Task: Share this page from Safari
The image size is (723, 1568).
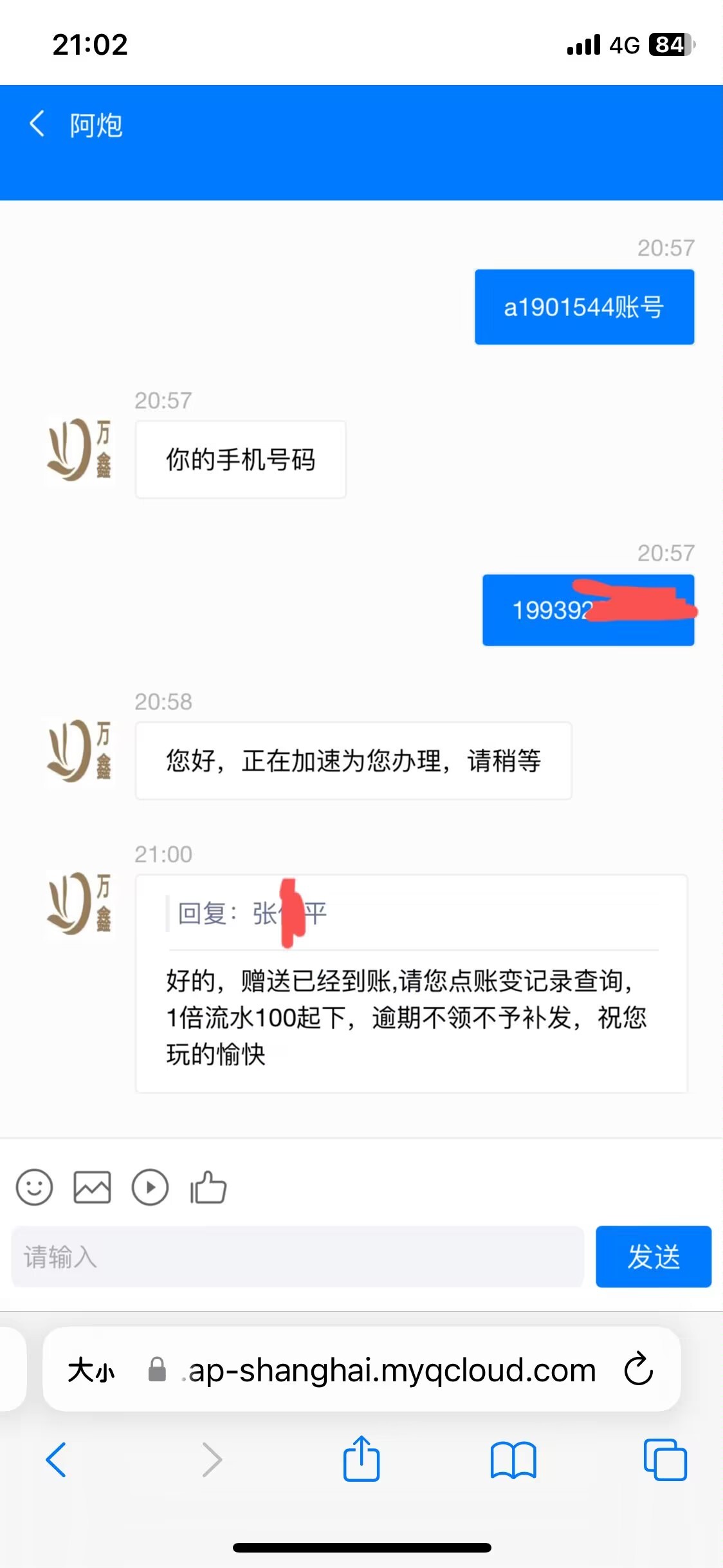Action: (361, 1460)
